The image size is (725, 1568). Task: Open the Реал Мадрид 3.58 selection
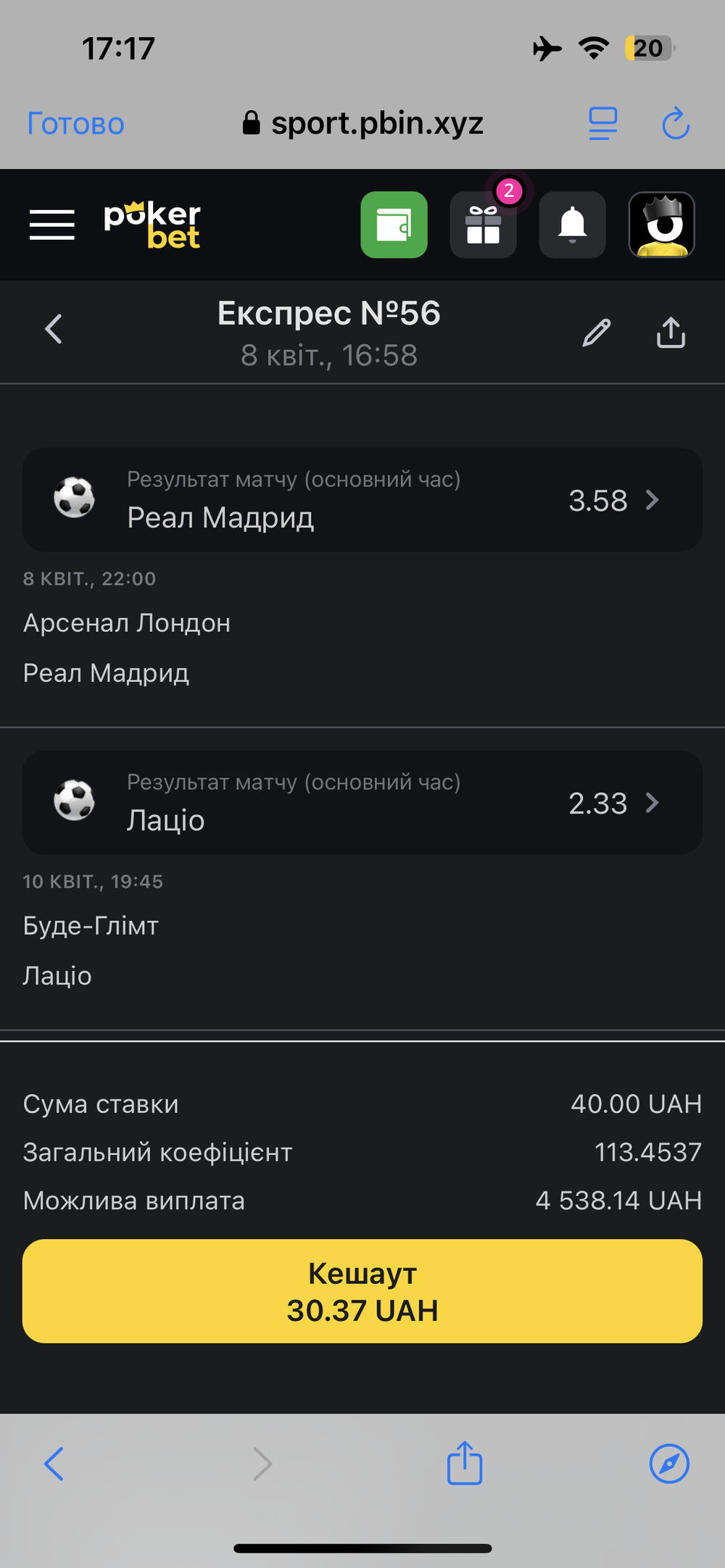coord(362,500)
